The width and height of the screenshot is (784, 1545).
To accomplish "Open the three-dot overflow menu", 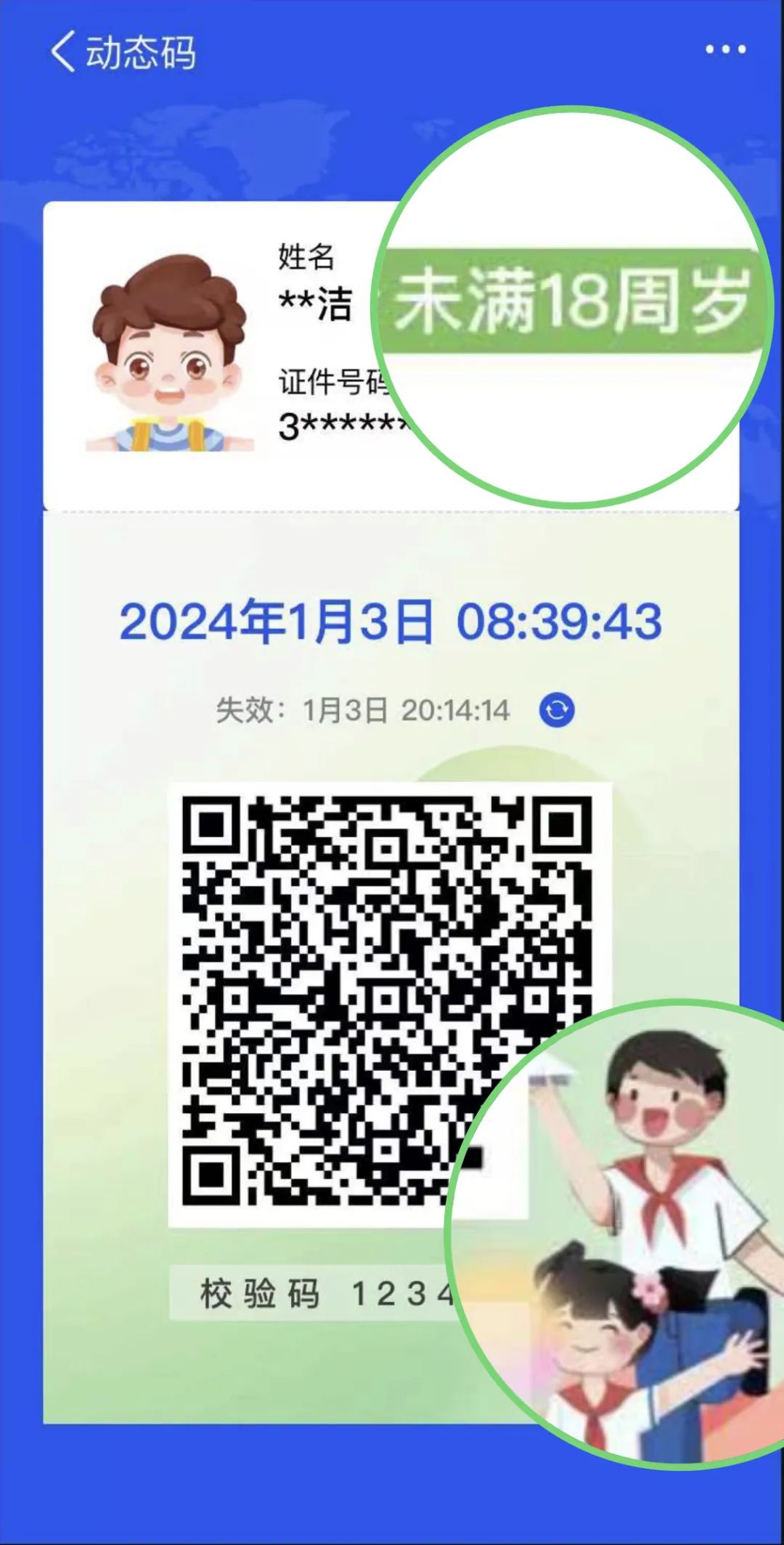I will (x=725, y=49).
